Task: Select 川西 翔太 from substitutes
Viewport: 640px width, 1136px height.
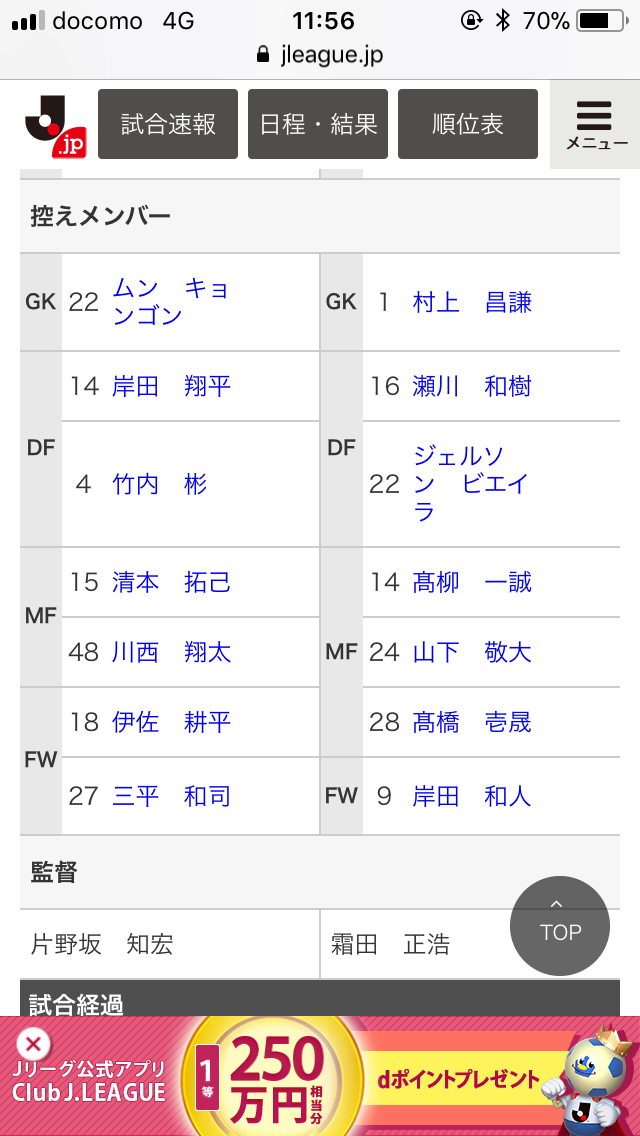Action: pyautogui.click(x=171, y=652)
